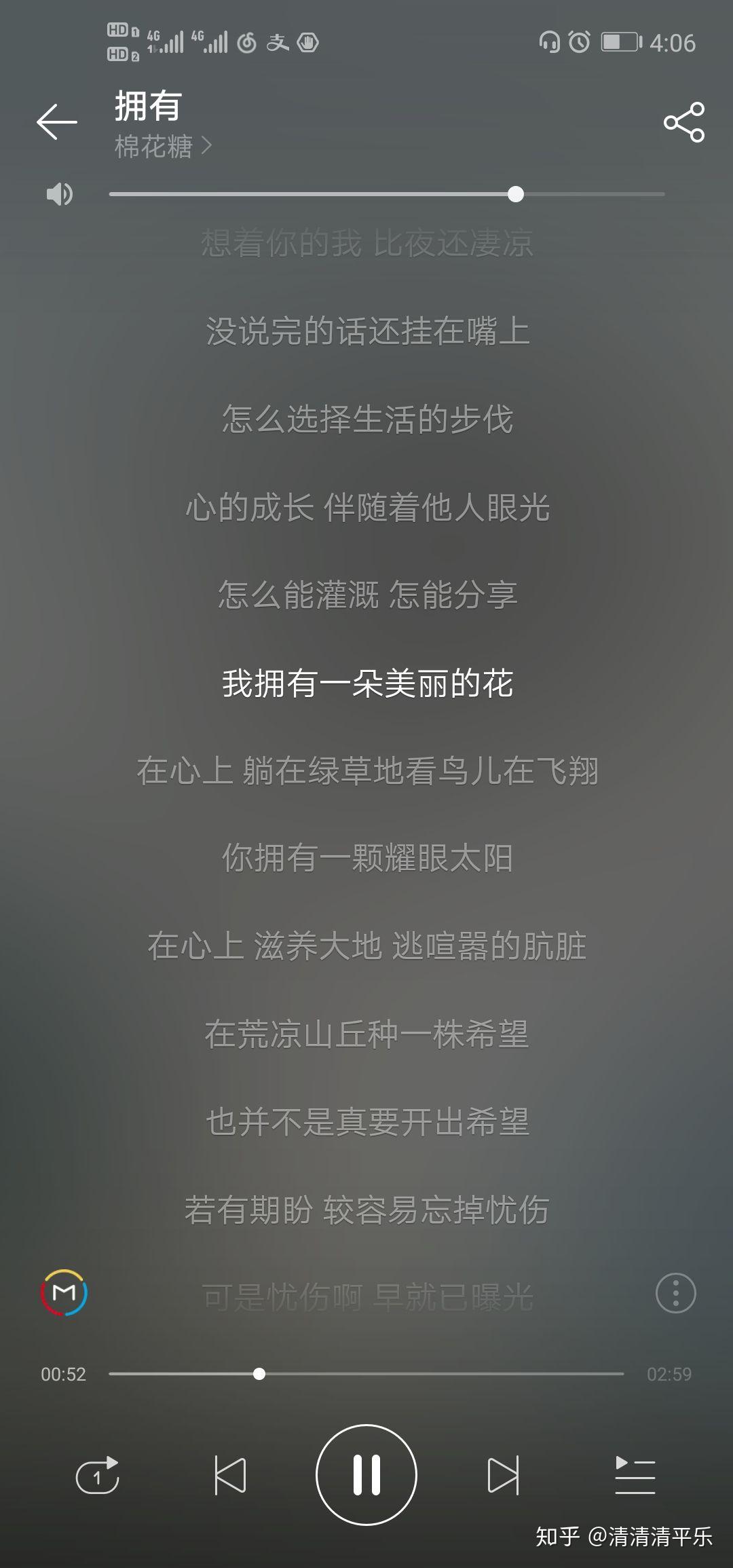This screenshot has height=1568, width=733.
Task: Skip to the previous track
Action: [230, 1474]
